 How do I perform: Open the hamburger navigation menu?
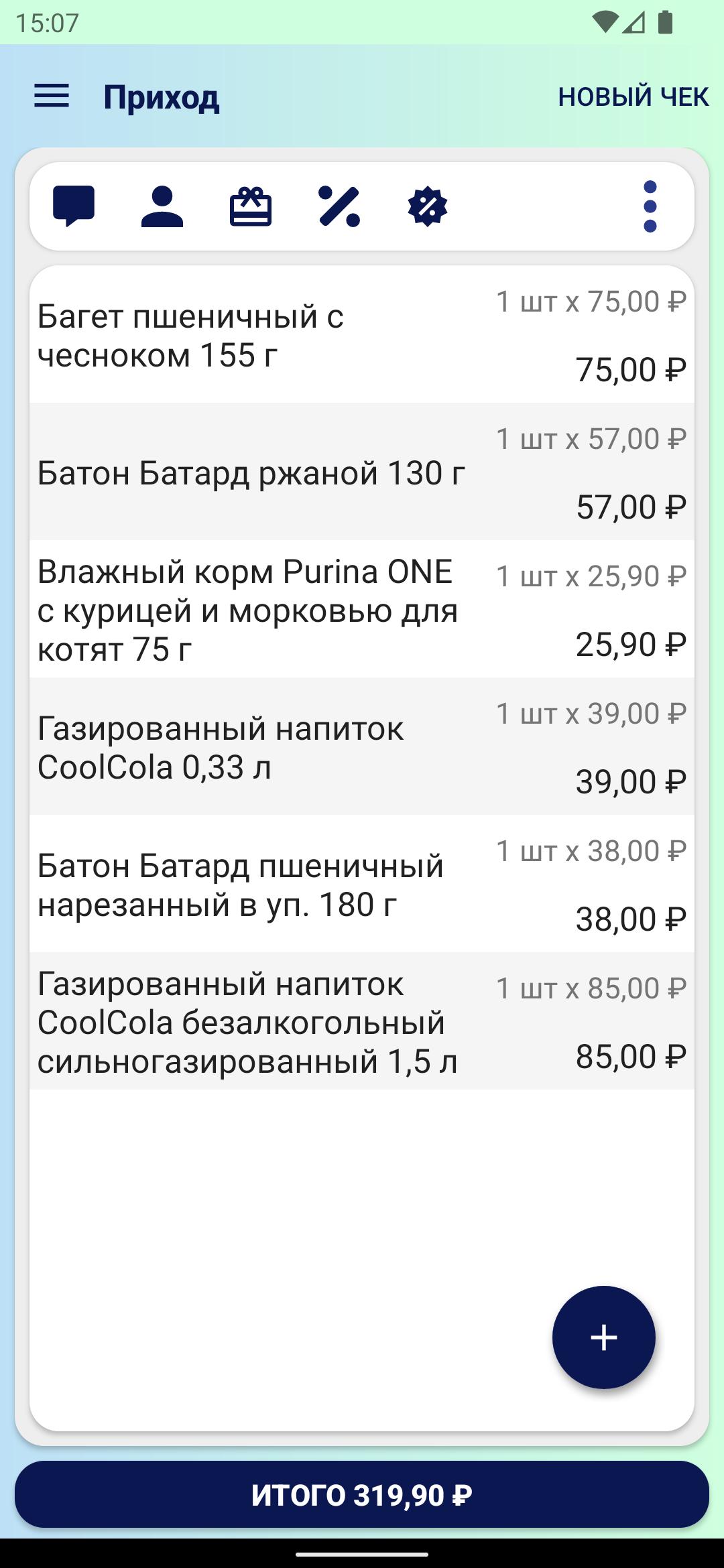pyautogui.click(x=52, y=96)
